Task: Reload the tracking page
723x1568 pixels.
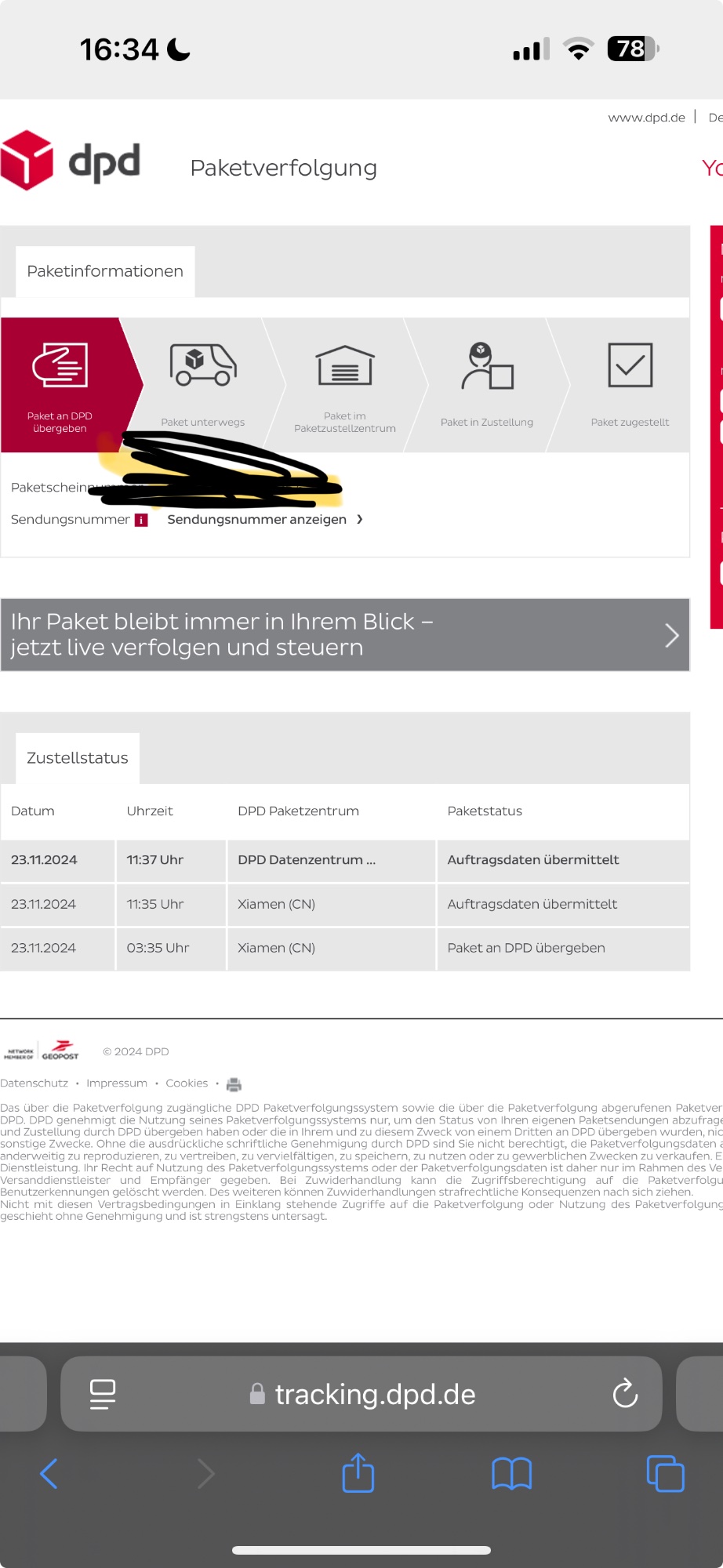Action: [625, 1394]
